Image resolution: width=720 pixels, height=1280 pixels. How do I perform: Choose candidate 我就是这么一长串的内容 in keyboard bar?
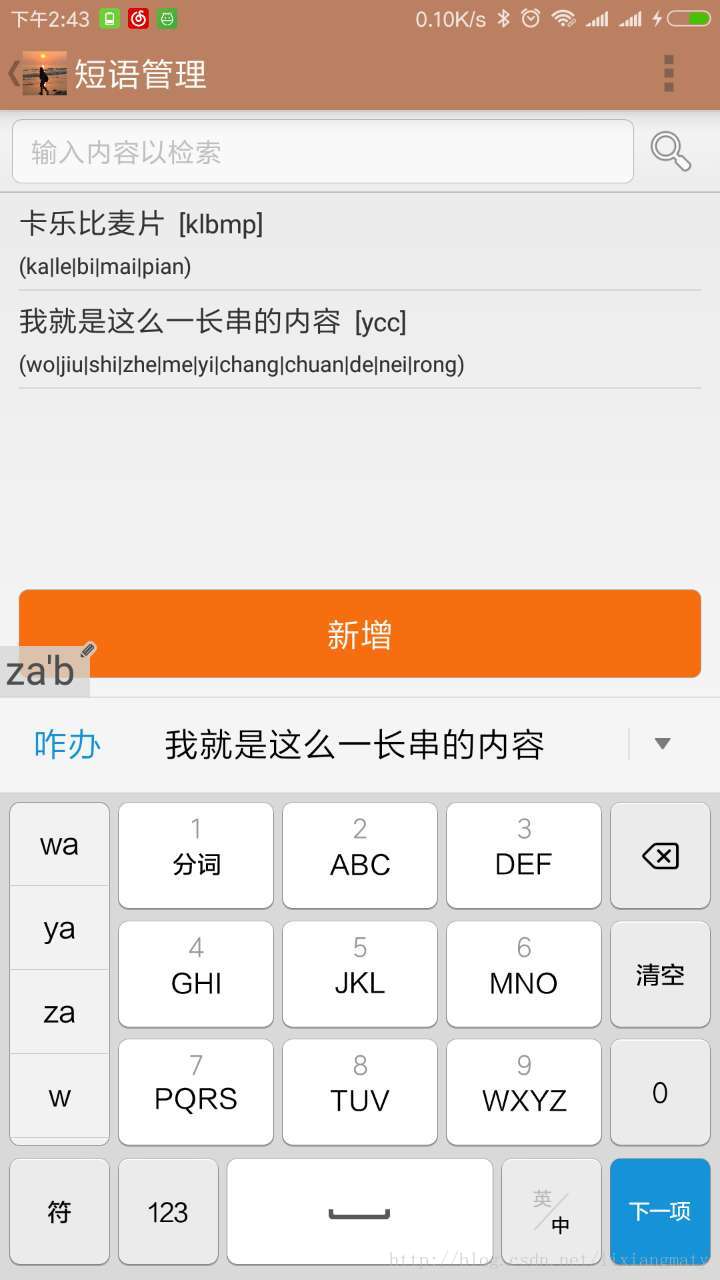coord(354,745)
